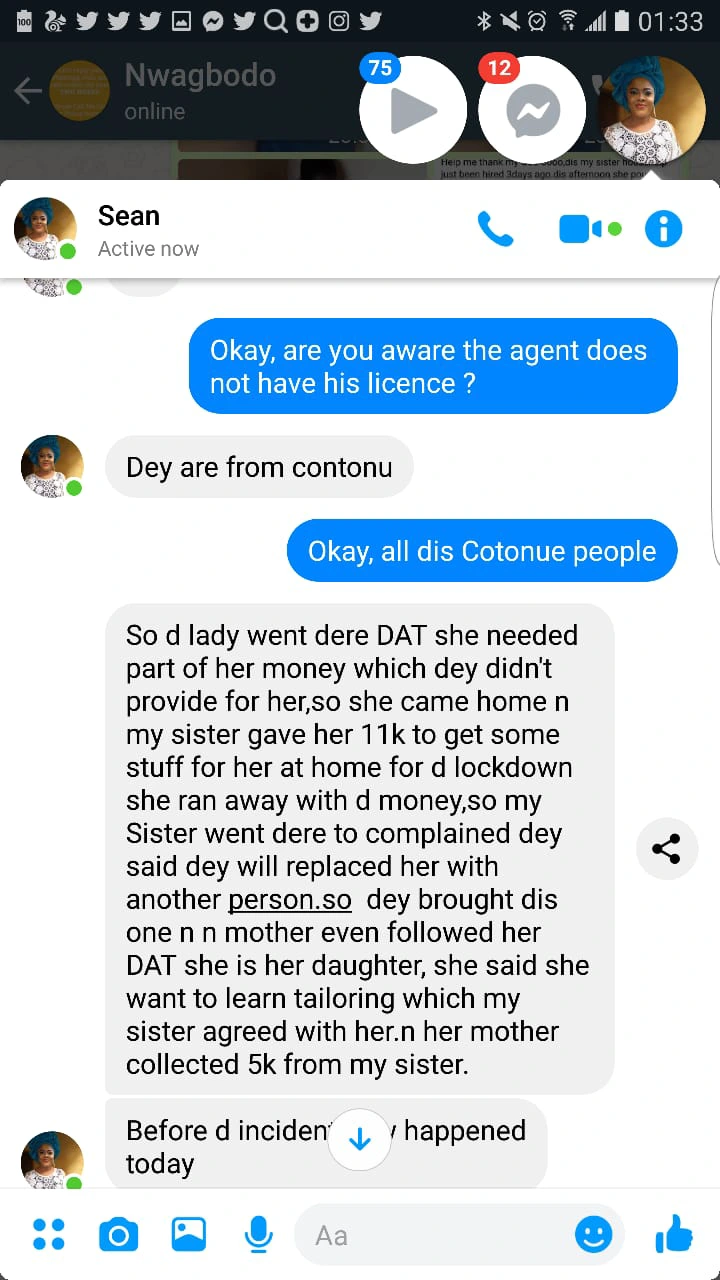
Task: Tap Sean's active chat head bubble
Action: click(x=652, y=110)
